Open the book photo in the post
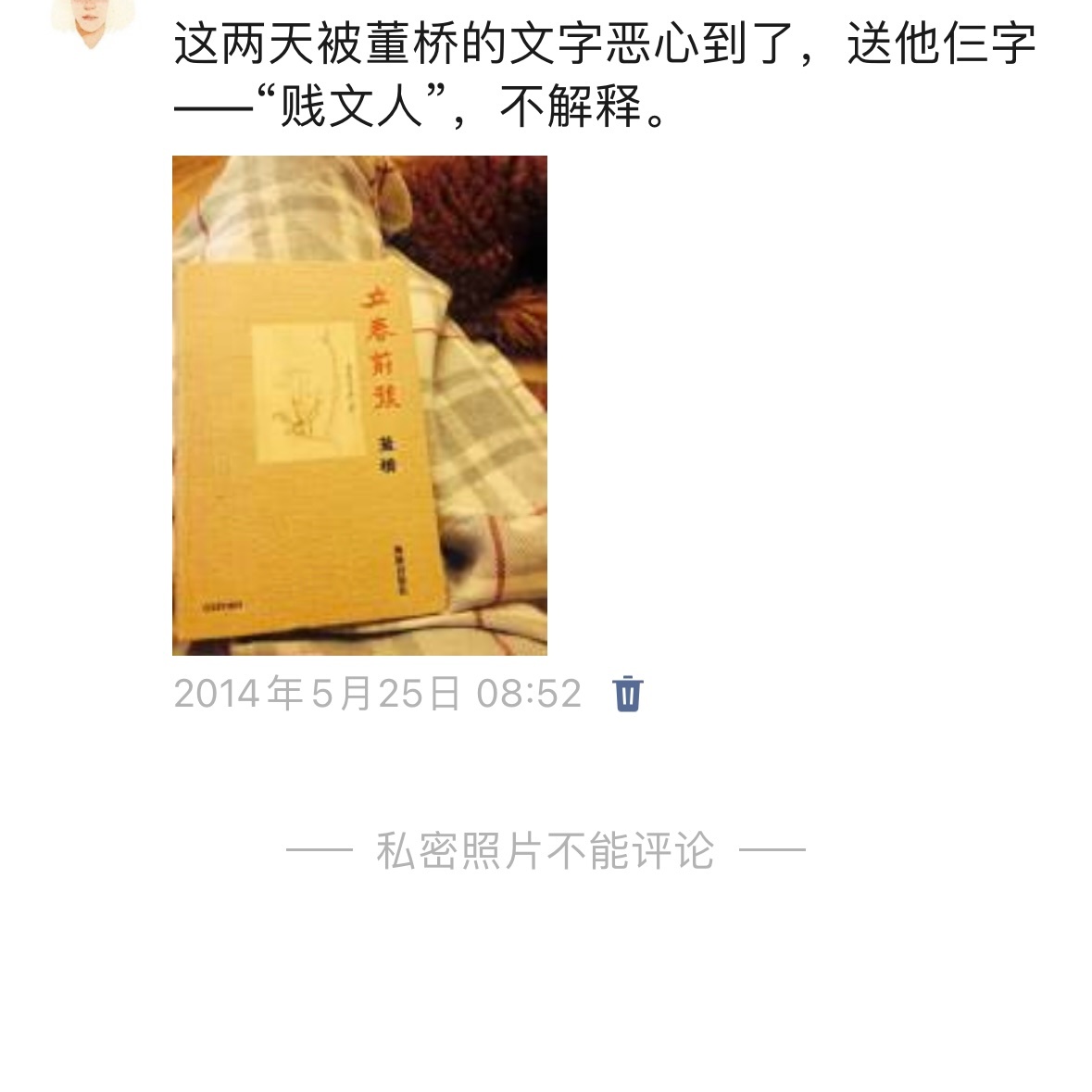Viewport: 1092px width, 1092px height. pos(359,406)
